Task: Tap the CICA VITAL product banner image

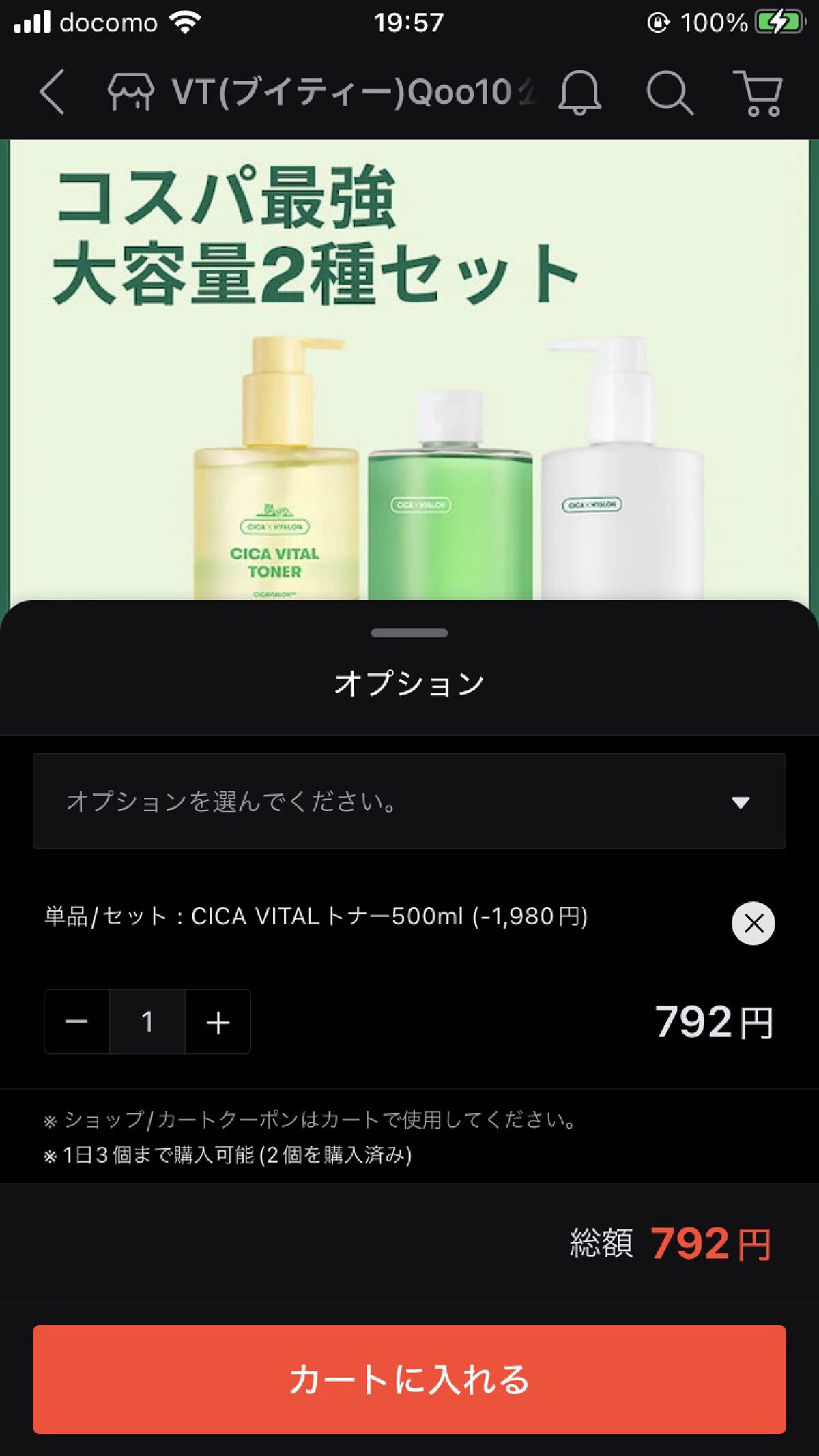Action: click(409, 368)
